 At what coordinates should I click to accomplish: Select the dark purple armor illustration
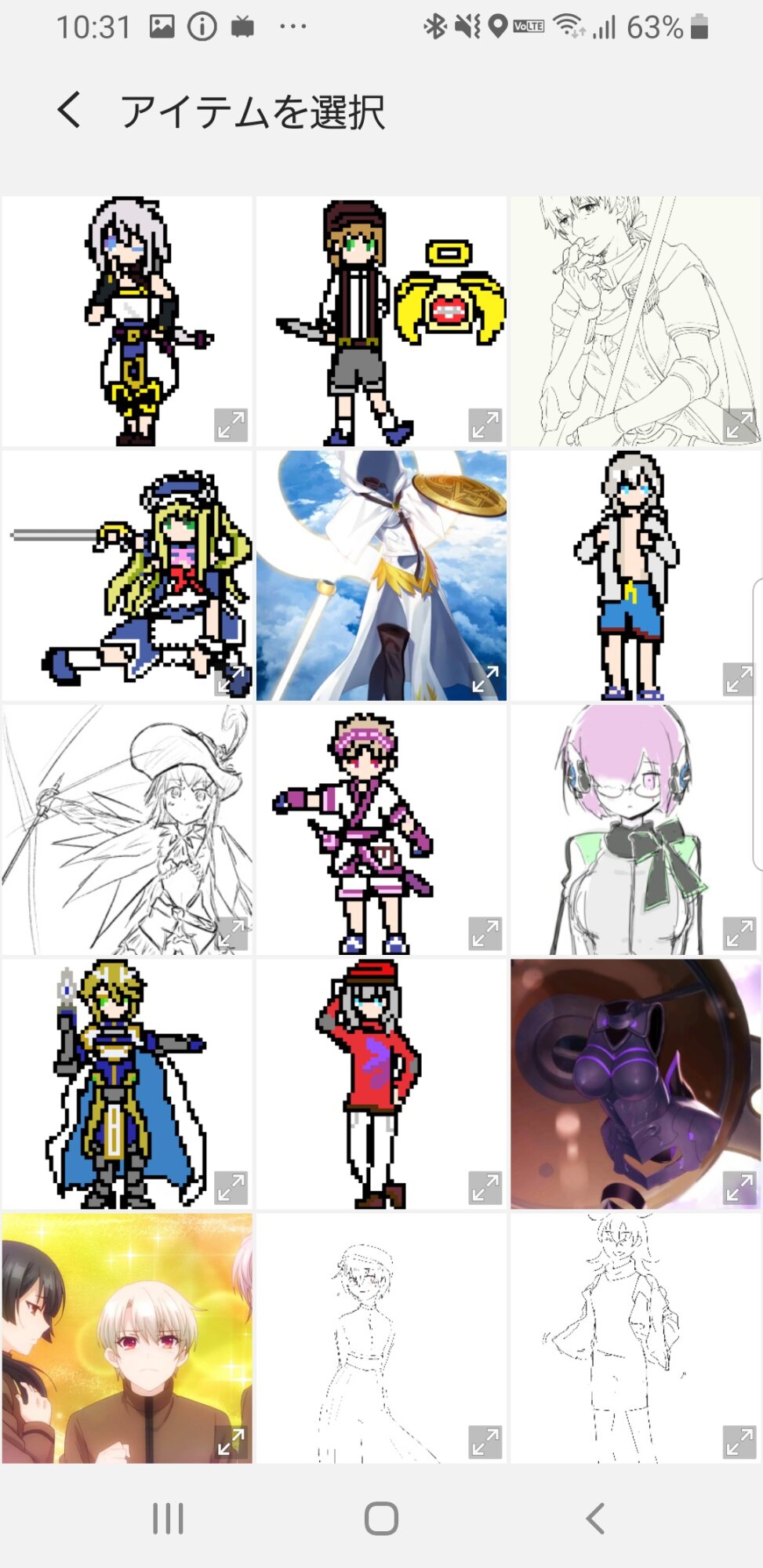pos(635,1083)
